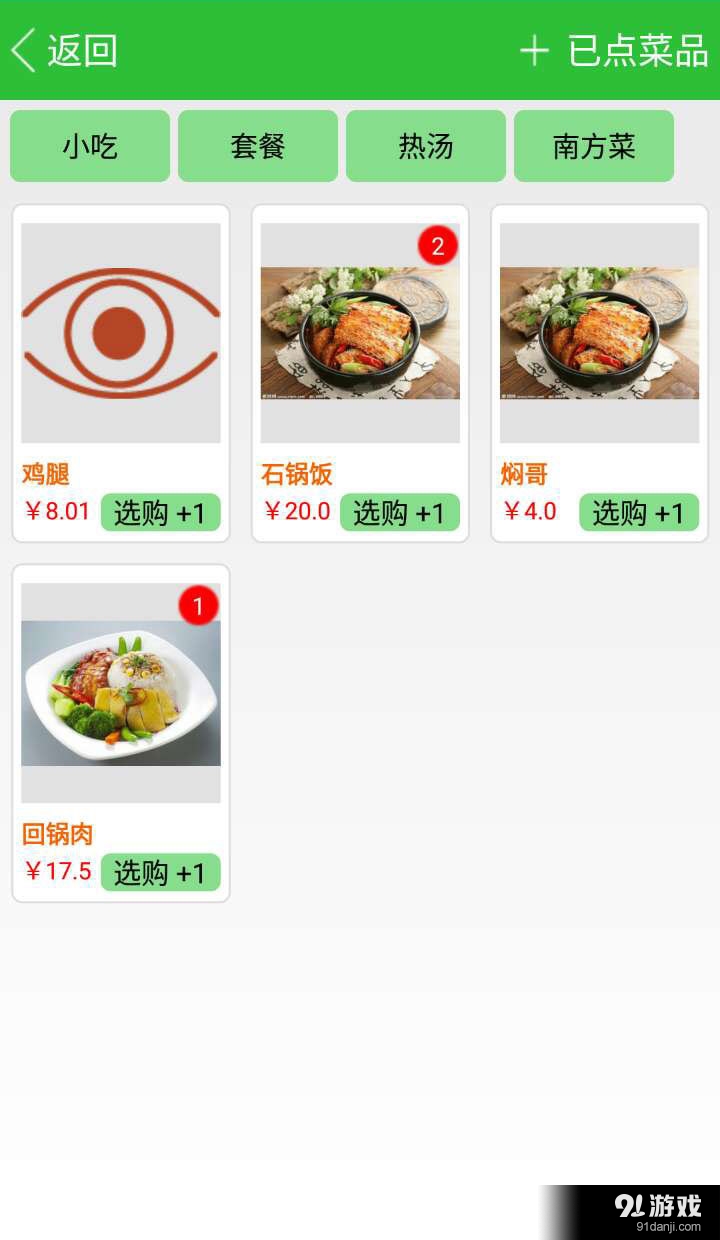Choose the 南方菜 category
Image resolution: width=720 pixels, height=1240 pixels.
coord(593,146)
